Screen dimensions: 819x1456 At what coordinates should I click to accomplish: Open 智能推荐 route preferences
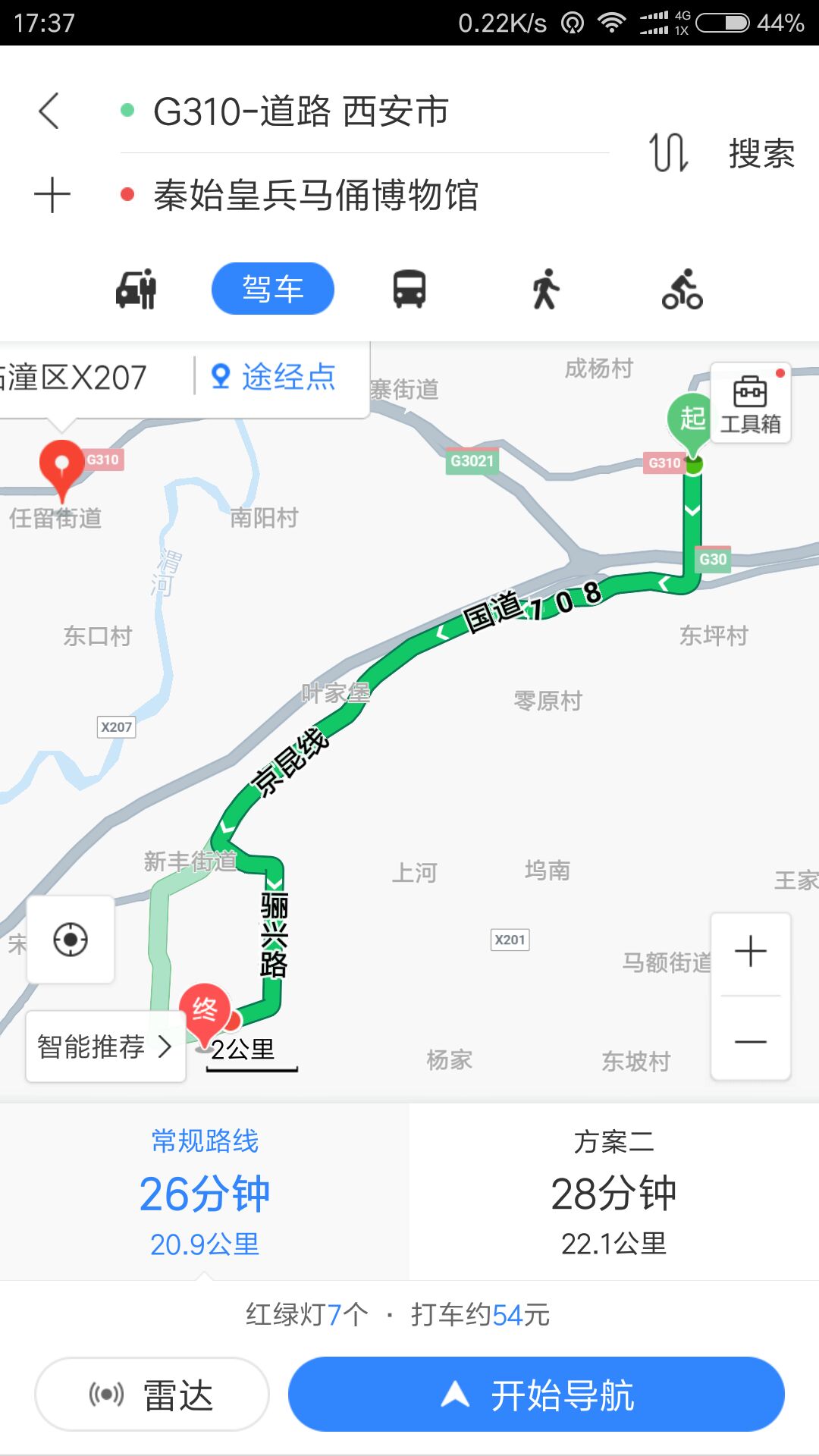point(105,1046)
